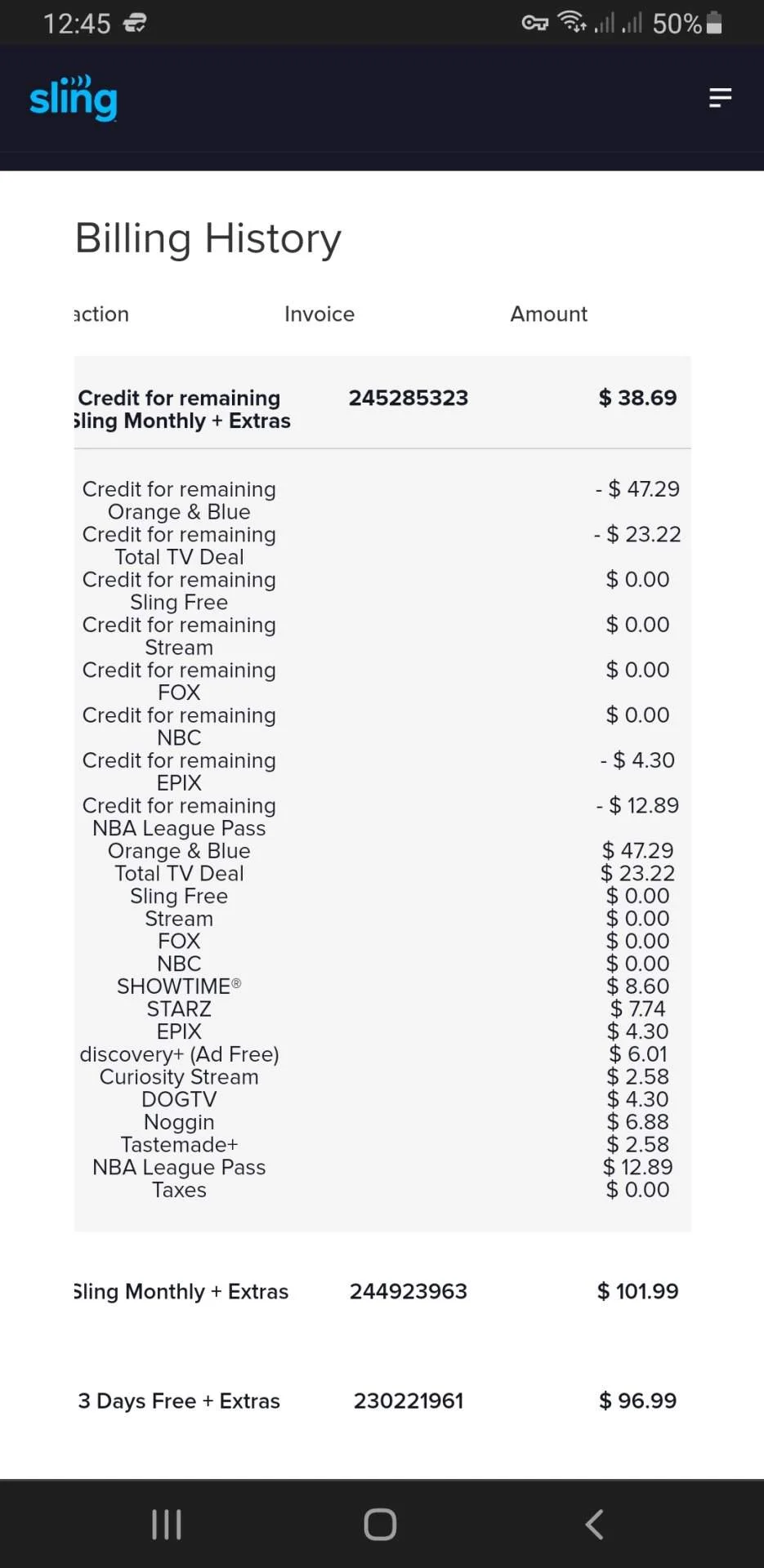Expand the Sling Monthly + Extras invoice 244923963
Screen dimensions: 764x1568
click(x=382, y=1291)
